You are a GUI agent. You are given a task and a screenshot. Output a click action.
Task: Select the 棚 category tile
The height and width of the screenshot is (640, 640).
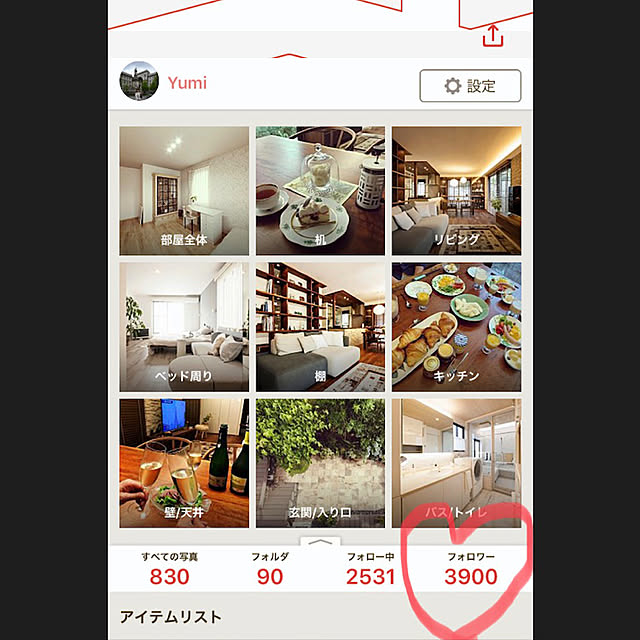(320, 327)
